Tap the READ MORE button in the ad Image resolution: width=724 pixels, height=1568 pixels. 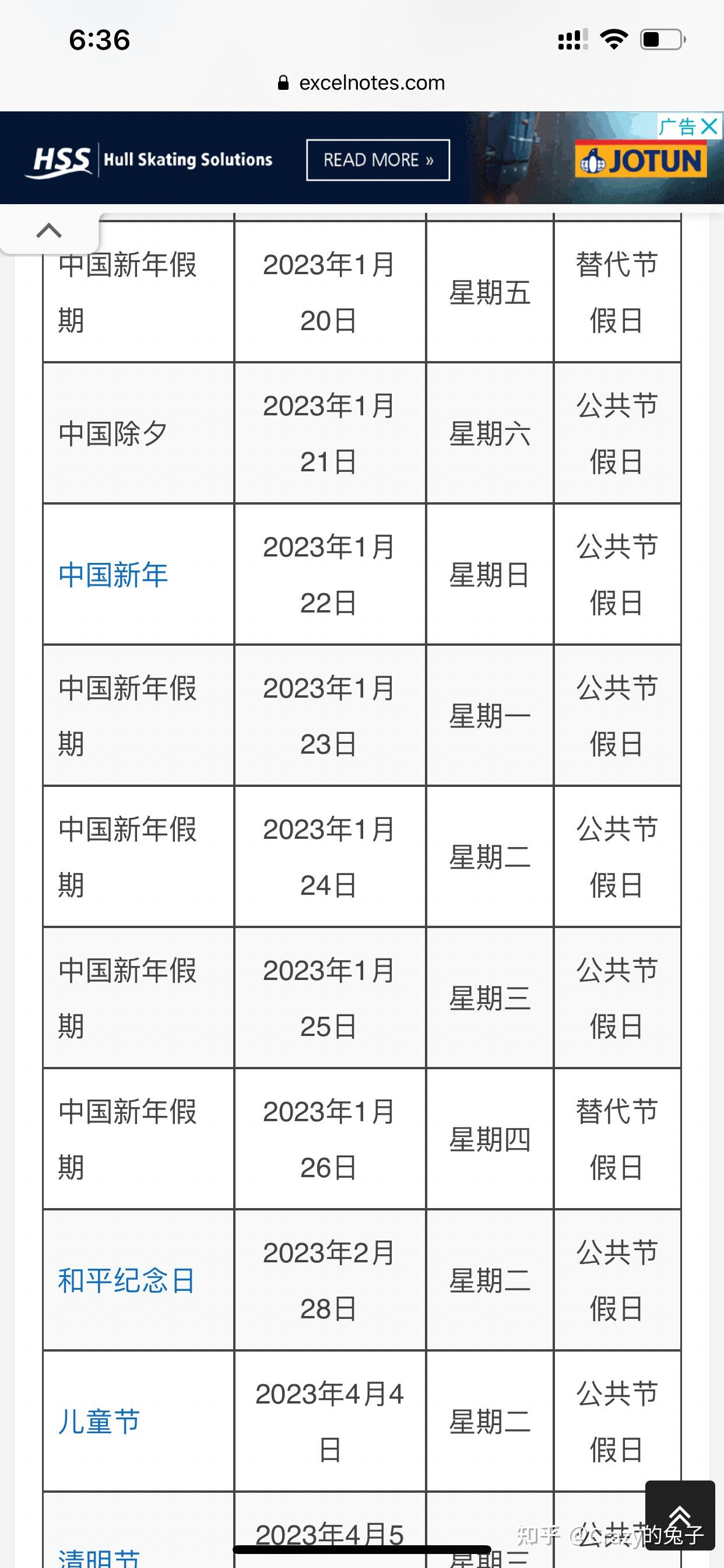pyautogui.click(x=378, y=160)
